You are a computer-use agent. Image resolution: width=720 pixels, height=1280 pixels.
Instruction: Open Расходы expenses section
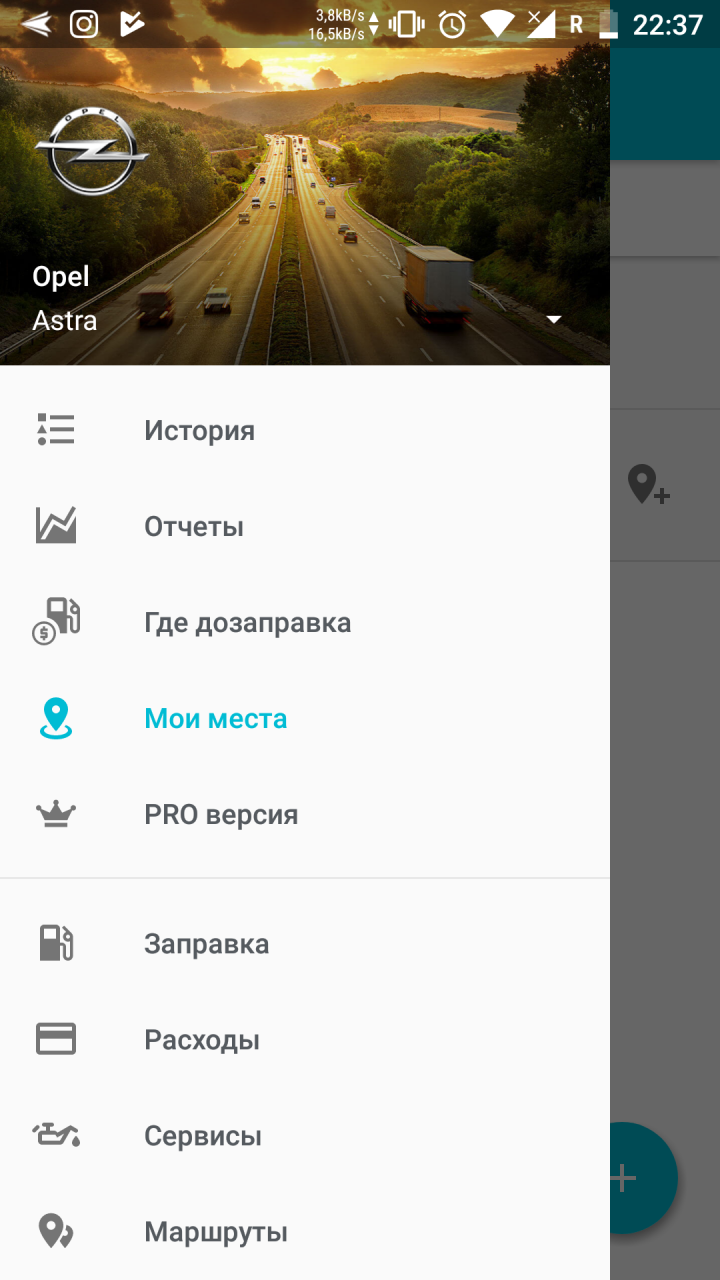point(202,1040)
